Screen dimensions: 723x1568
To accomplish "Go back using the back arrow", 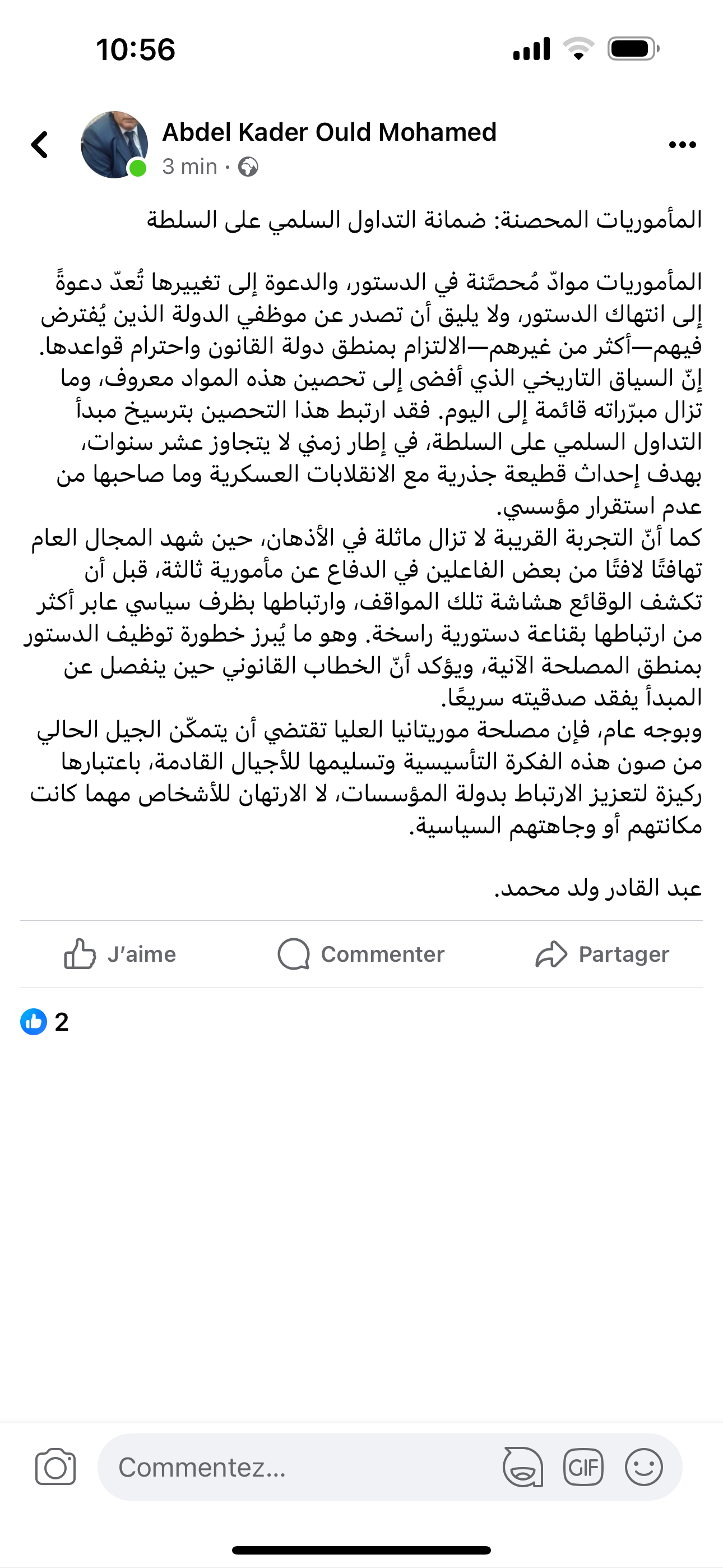I will click(x=40, y=145).
